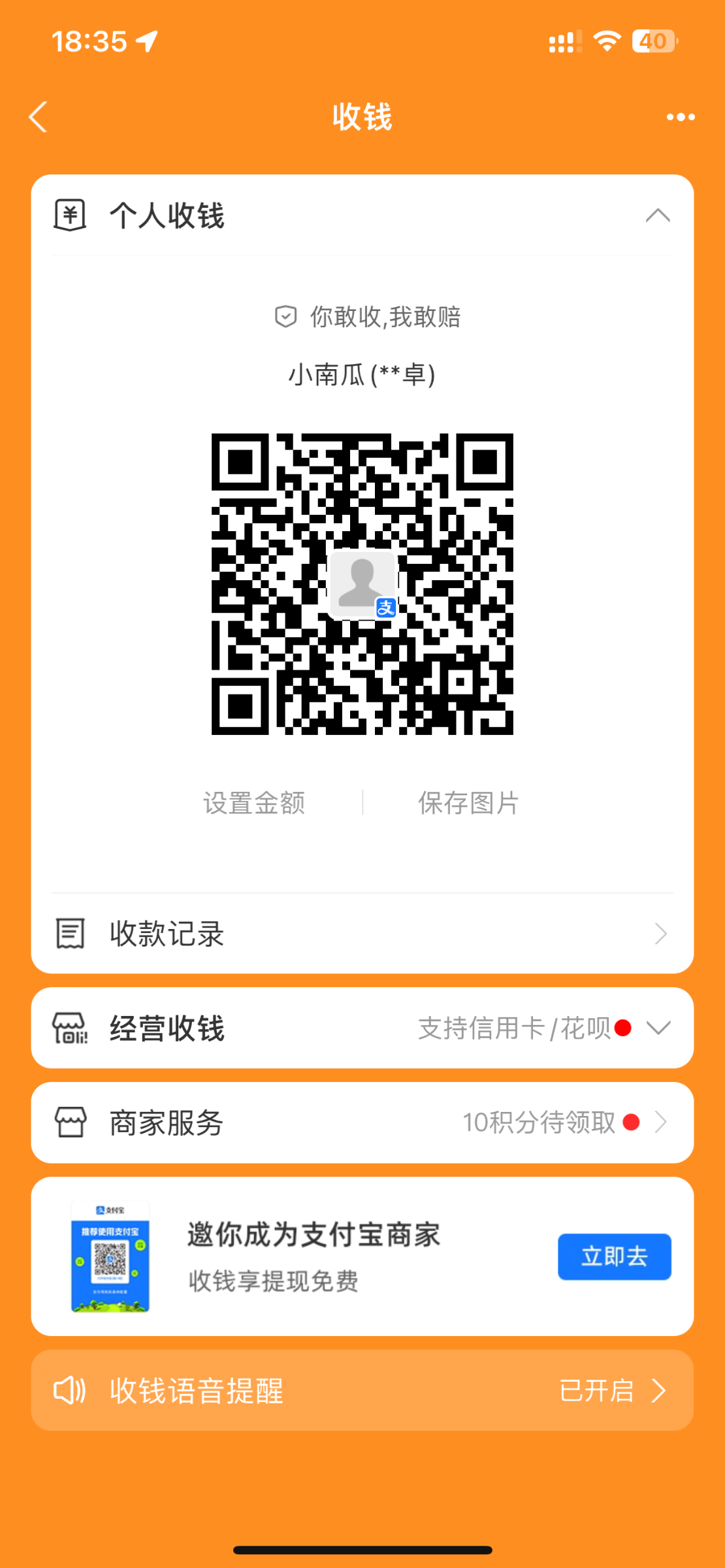Screen dimensions: 725x1568
Task: Tap the 立即去 button
Action: pos(614,1256)
